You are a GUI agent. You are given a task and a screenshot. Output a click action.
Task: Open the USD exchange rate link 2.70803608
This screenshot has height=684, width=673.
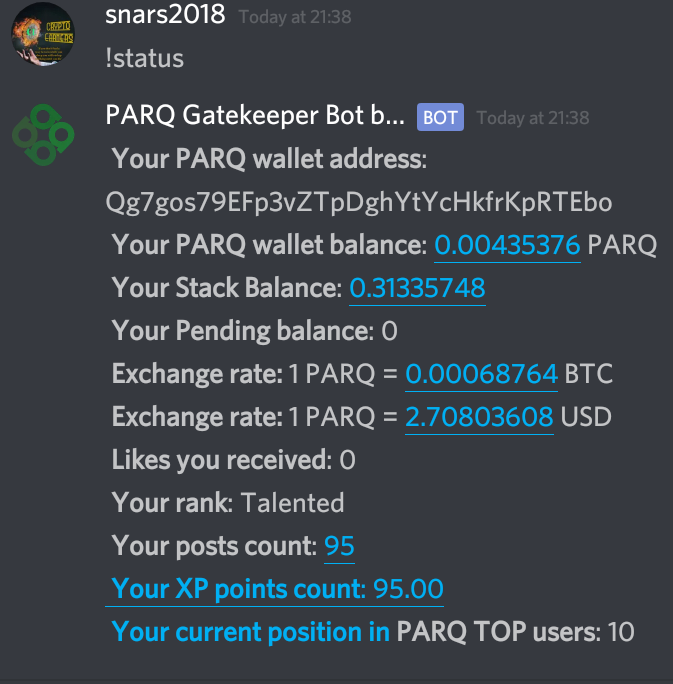click(479, 417)
